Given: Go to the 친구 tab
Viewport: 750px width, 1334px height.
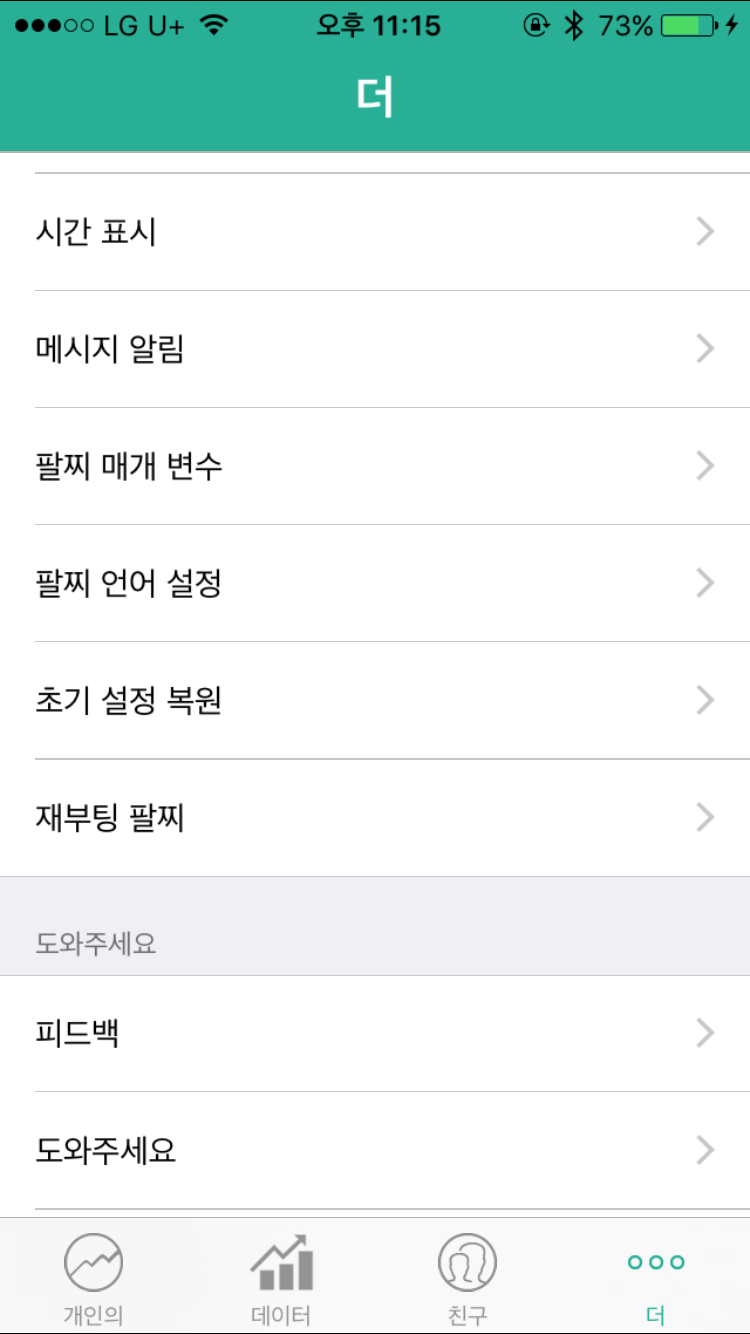Looking at the screenshot, I should click(467, 1277).
